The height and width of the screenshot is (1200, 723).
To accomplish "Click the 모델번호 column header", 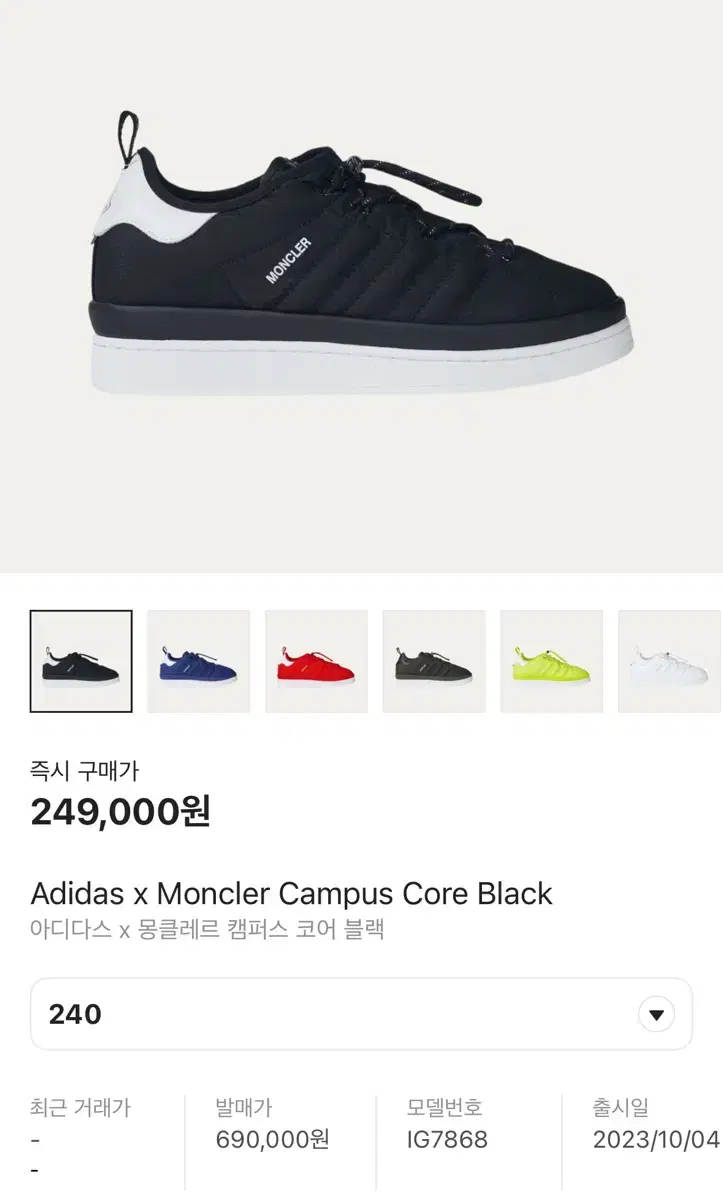I will 441,1107.
